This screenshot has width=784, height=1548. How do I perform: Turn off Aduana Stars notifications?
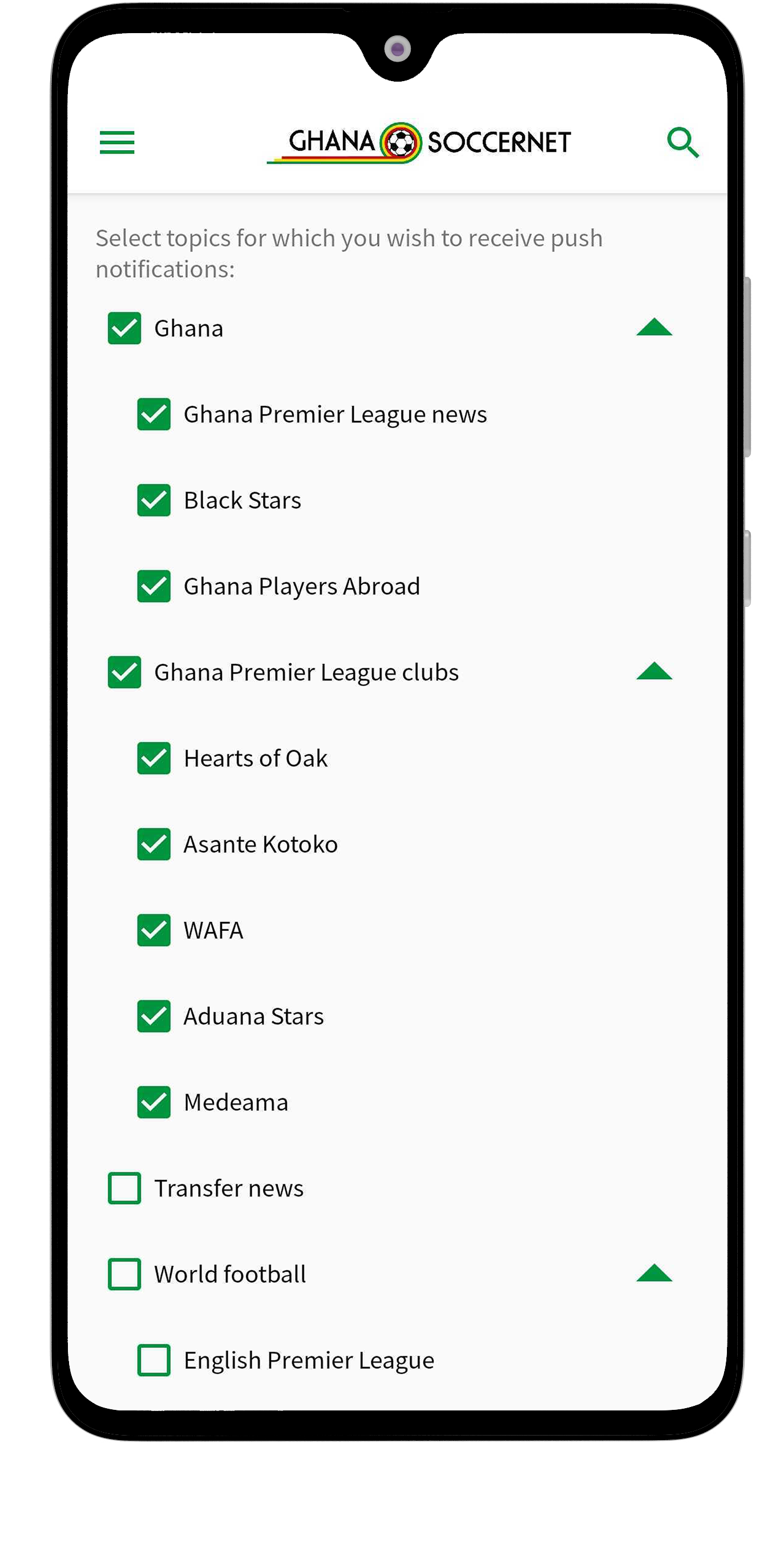tap(154, 1015)
